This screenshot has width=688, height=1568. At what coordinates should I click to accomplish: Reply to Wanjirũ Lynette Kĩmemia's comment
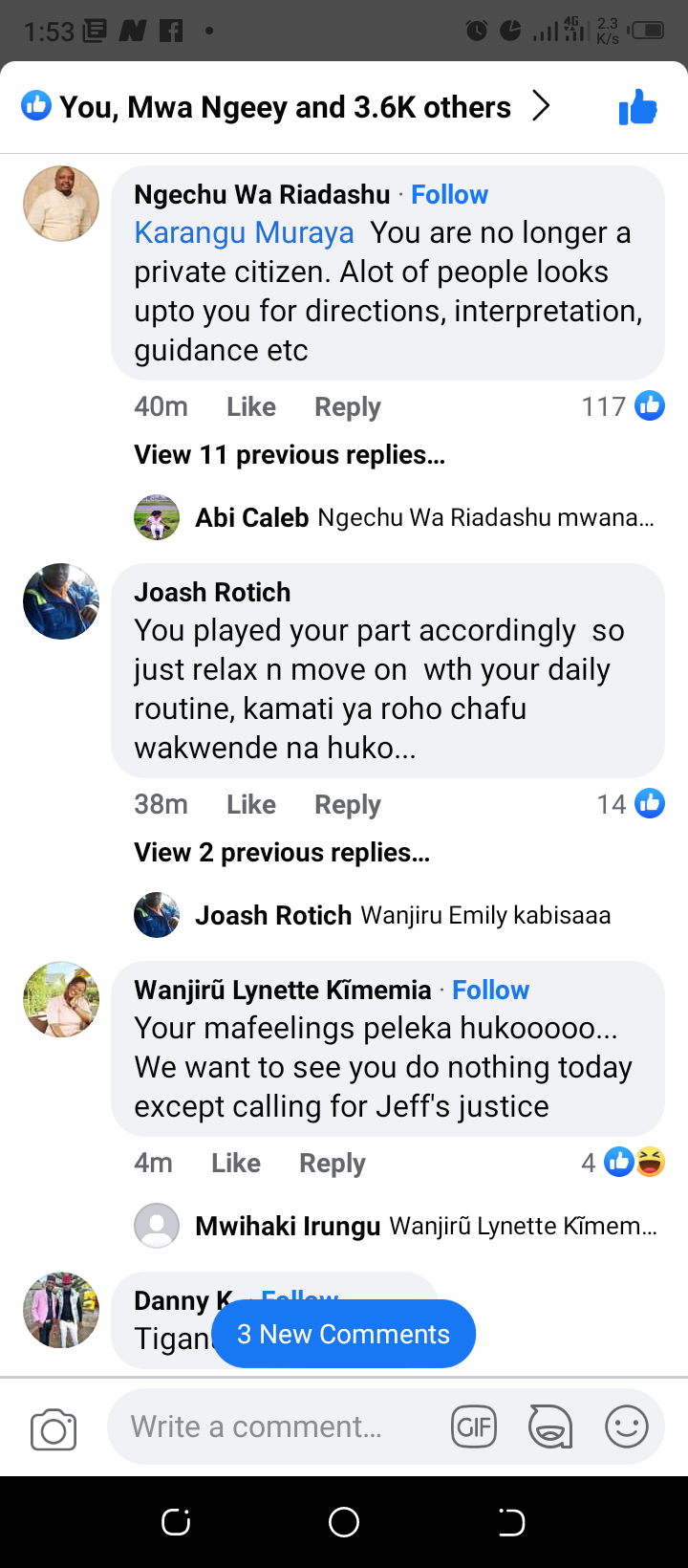[332, 1164]
